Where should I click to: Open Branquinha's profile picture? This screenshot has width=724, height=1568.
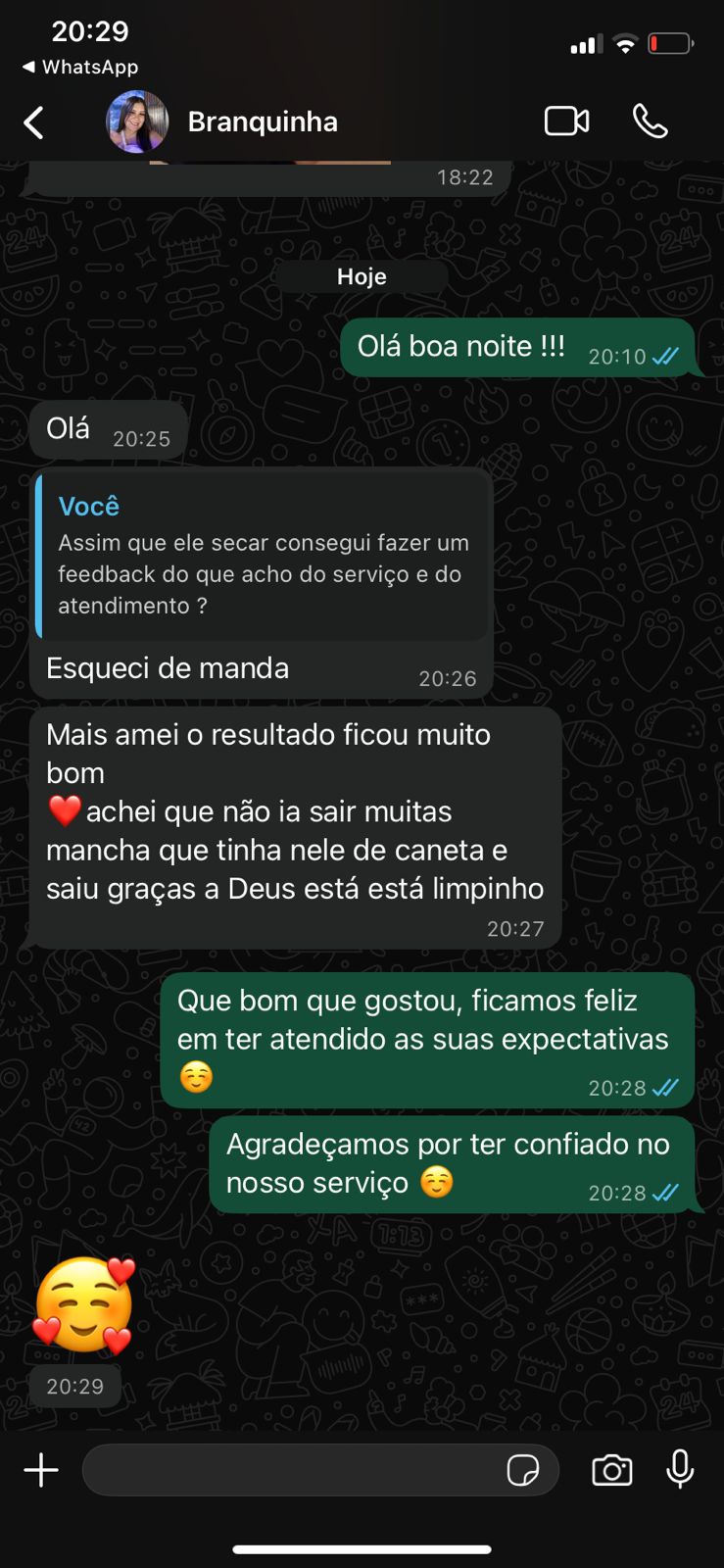click(x=137, y=122)
